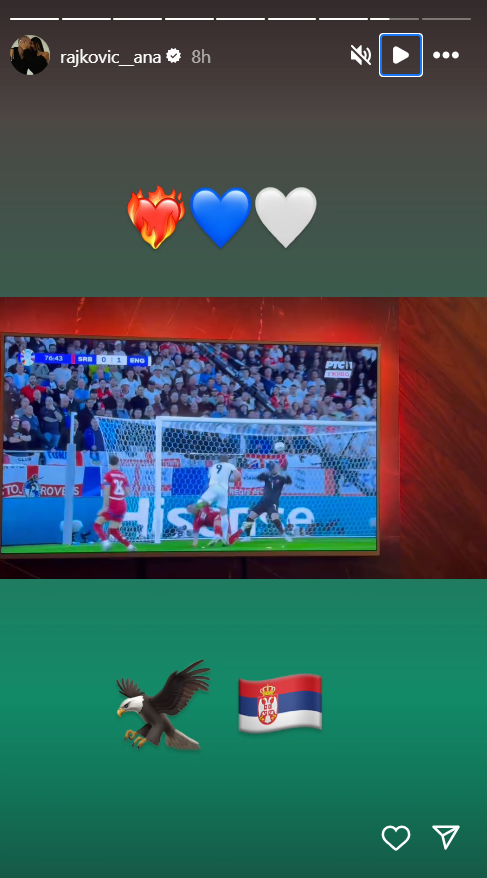The image size is (487, 878).
Task: Open the rajkovic__ana username link
Action: coord(111,57)
